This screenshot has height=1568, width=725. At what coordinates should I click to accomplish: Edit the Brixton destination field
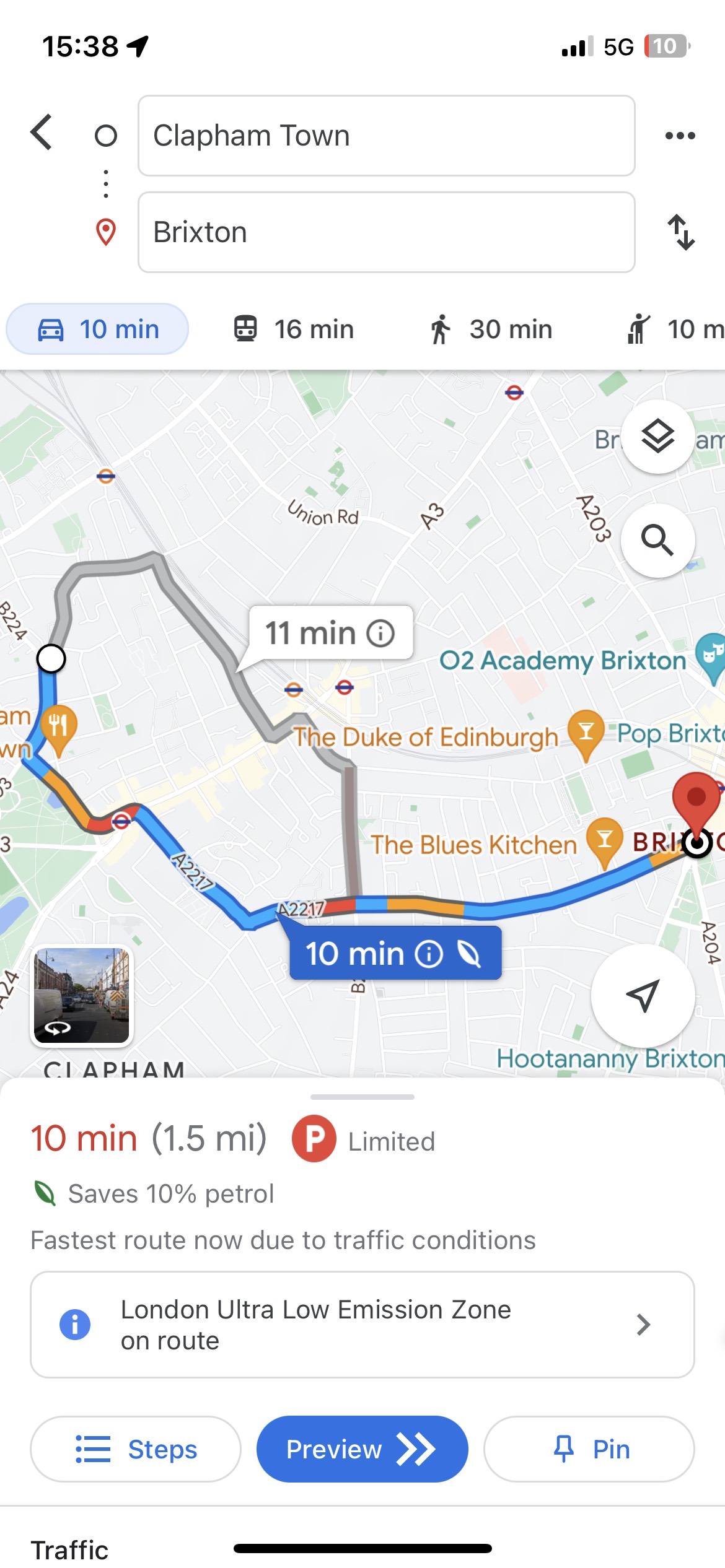pyautogui.click(x=386, y=232)
